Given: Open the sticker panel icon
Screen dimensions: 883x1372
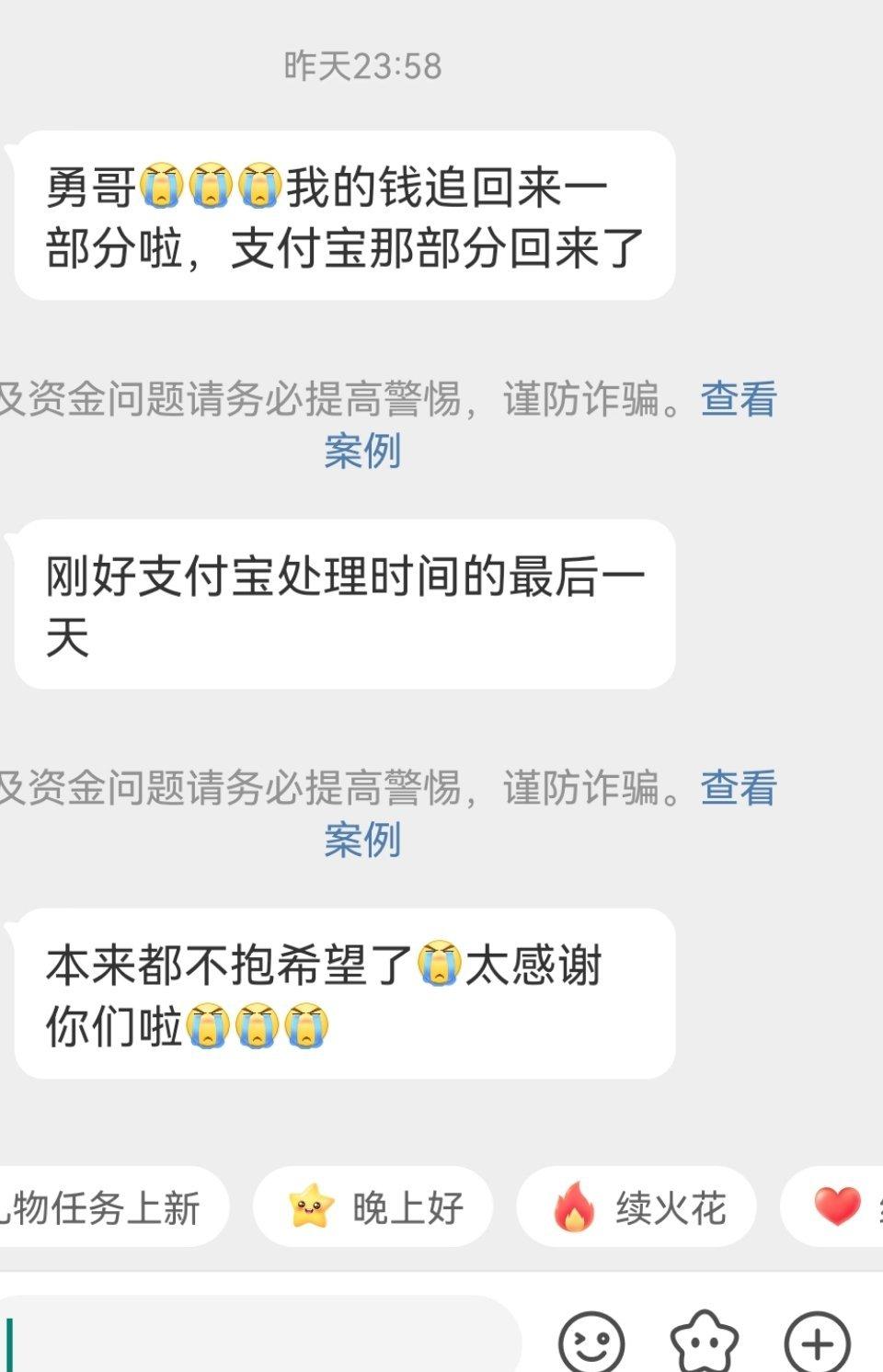Looking at the screenshot, I should tap(705, 1343).
